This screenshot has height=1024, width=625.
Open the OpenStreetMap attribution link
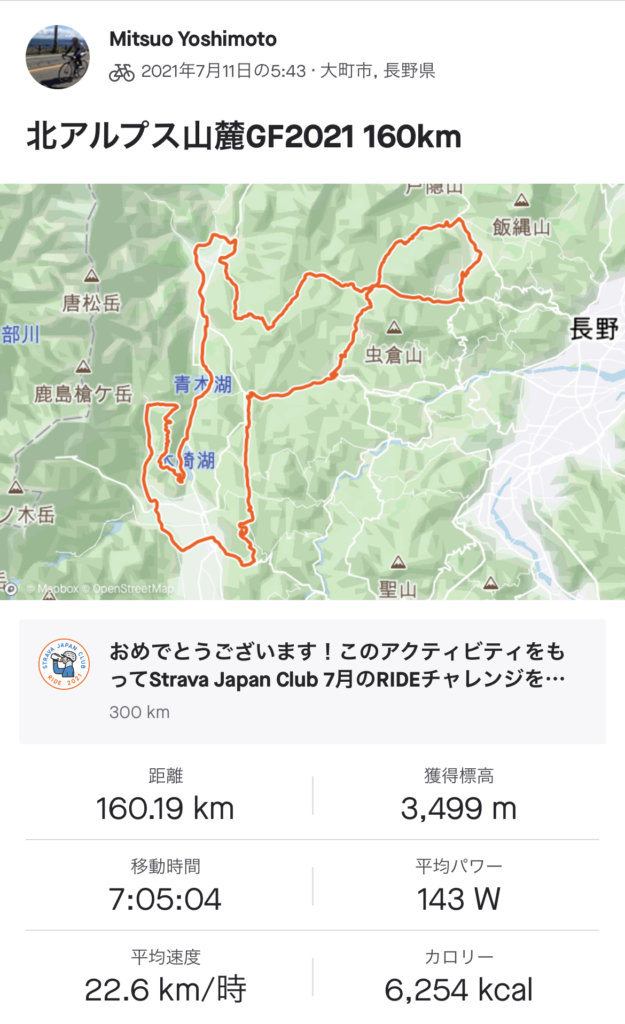133,589
